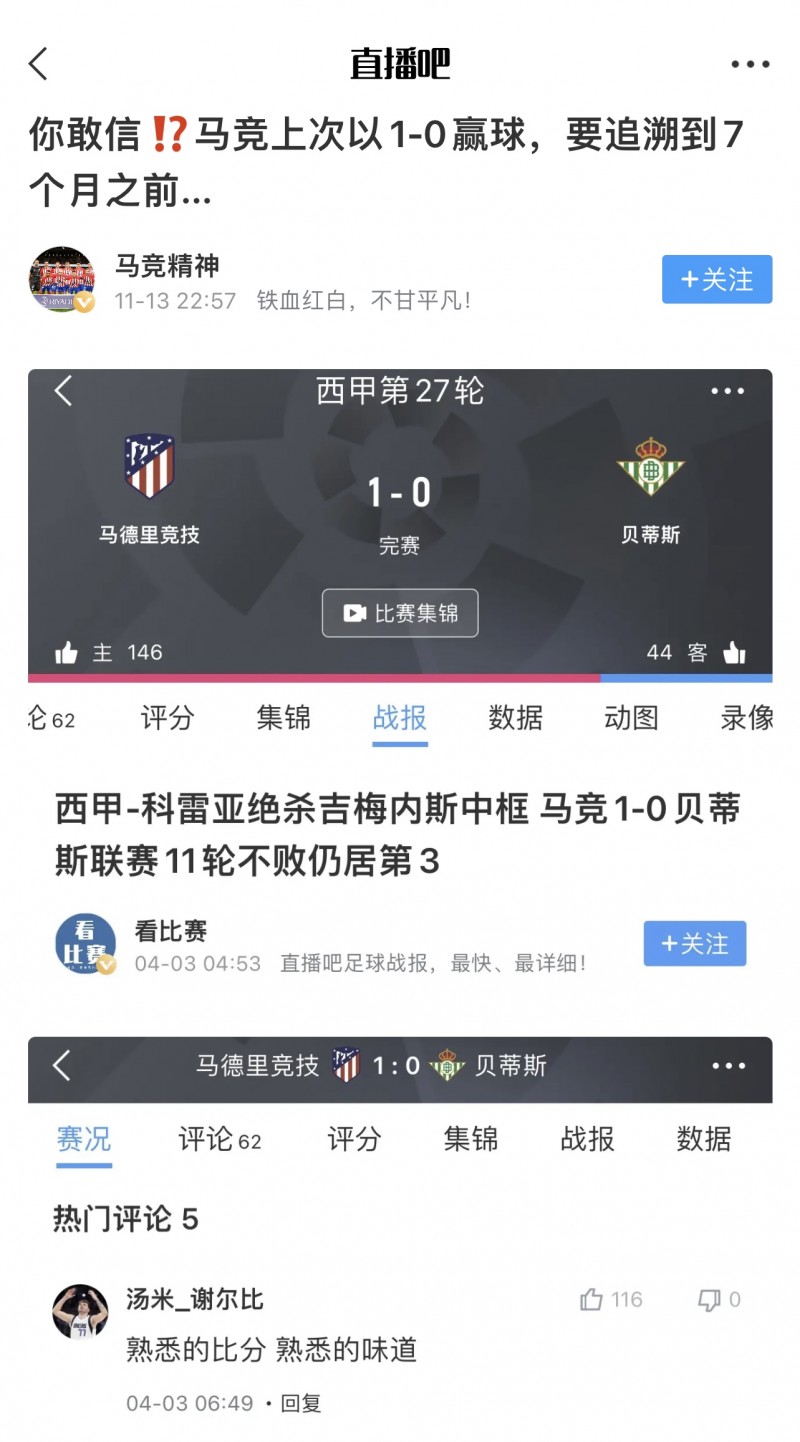Open the 看比赛 profile avatar
Screen dimensions: 800x1442
pos(85,943)
